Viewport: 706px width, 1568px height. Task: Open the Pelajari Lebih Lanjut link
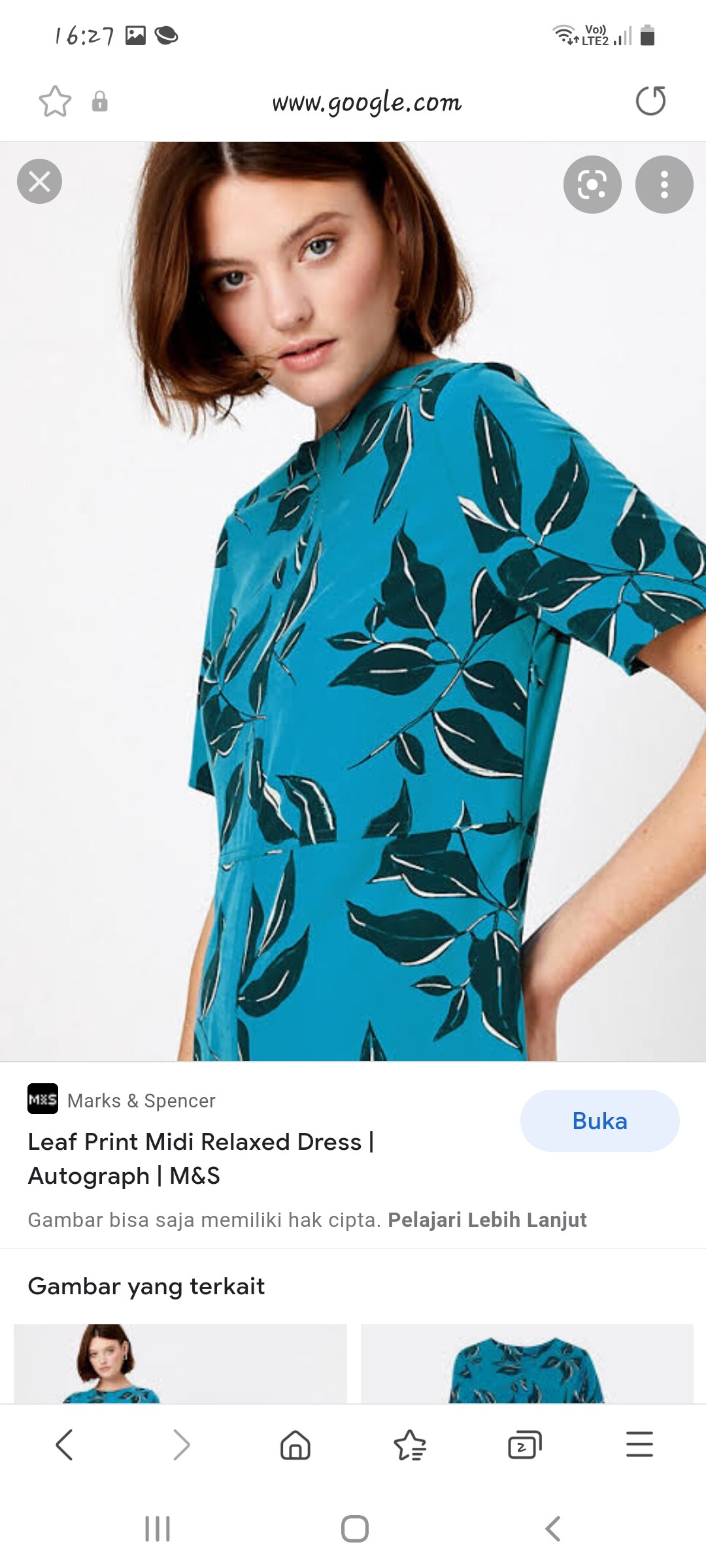[487, 1220]
